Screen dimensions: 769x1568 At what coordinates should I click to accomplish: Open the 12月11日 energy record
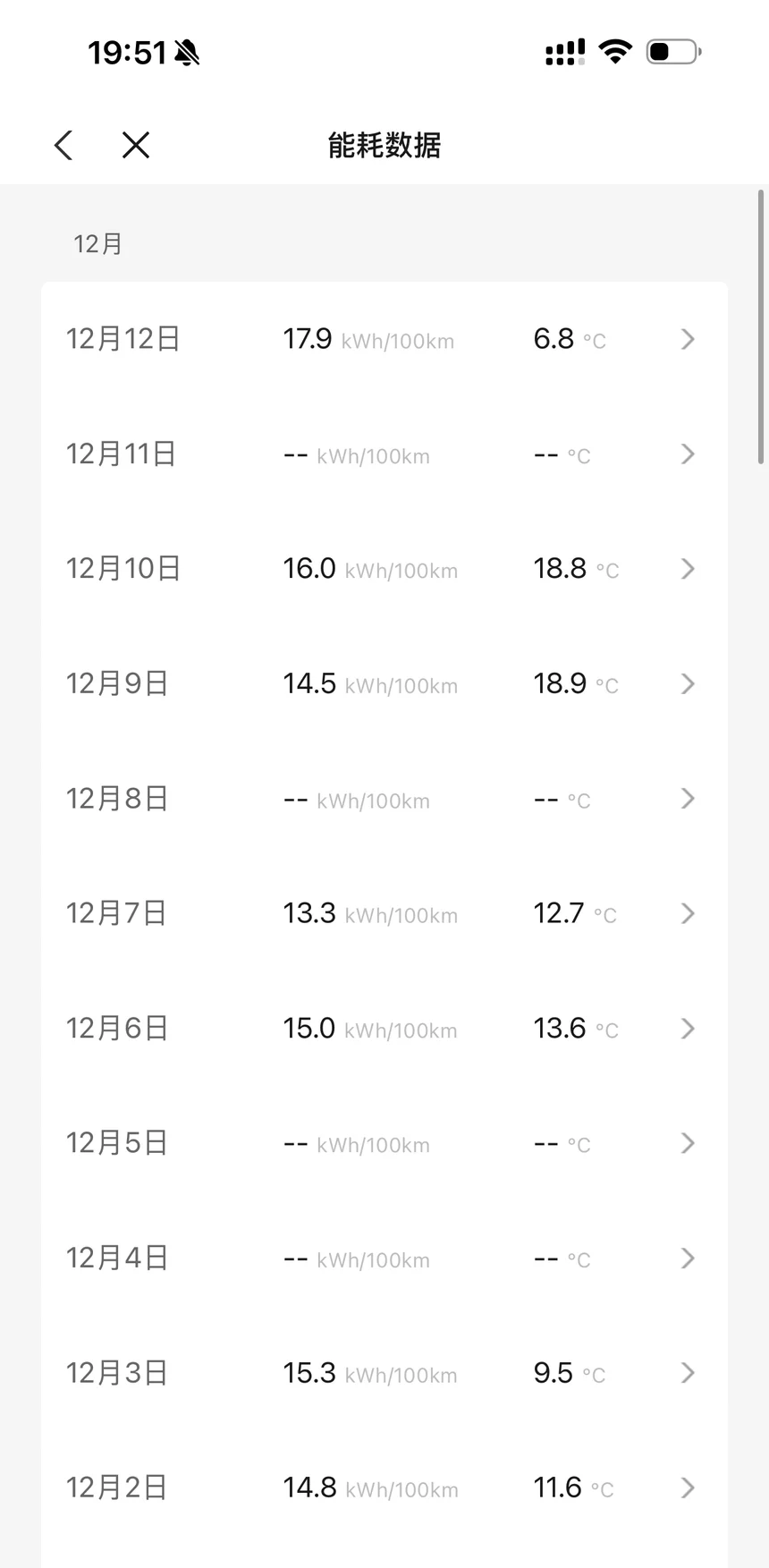384,454
